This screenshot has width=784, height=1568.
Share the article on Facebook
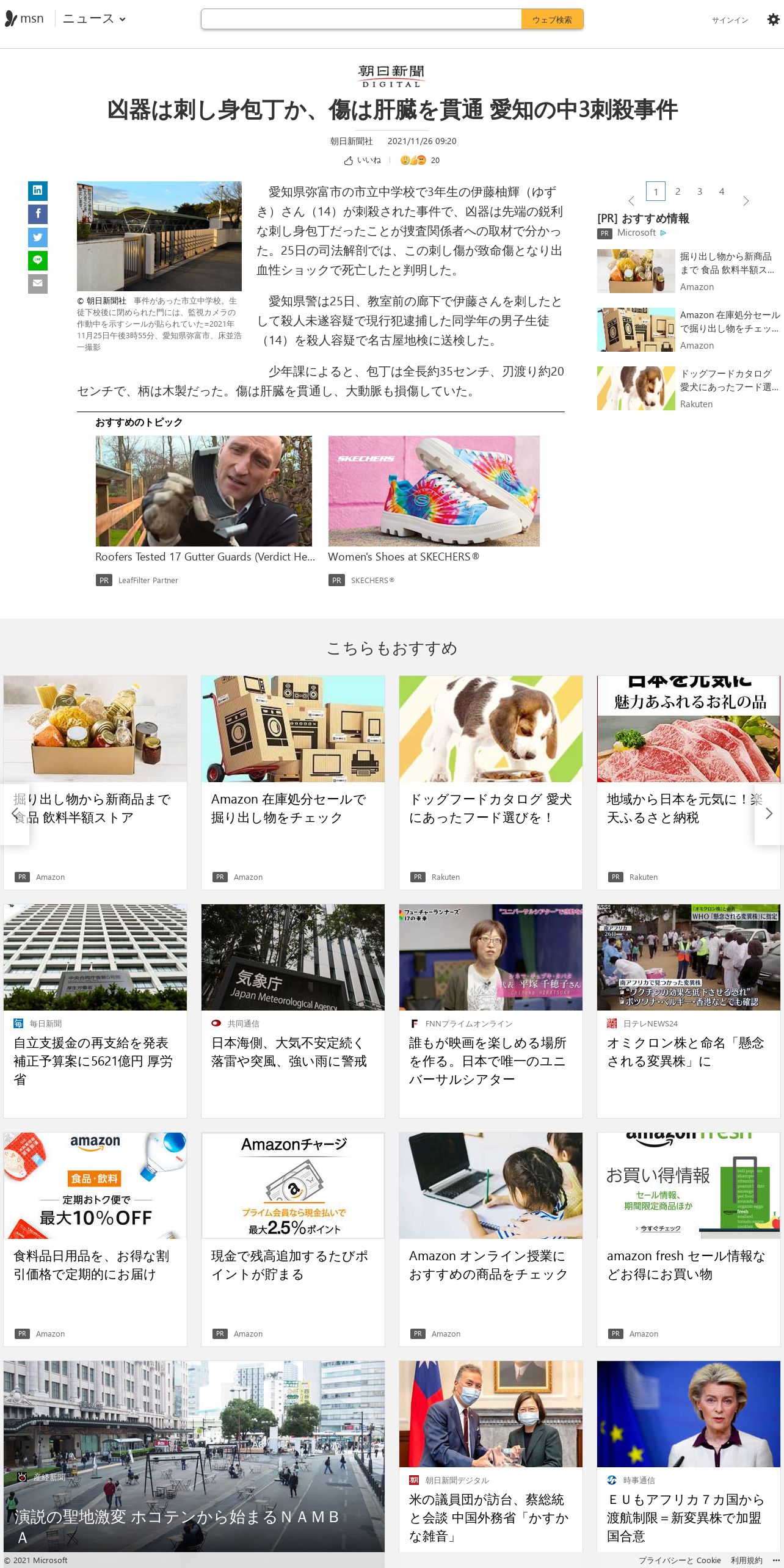[x=38, y=214]
